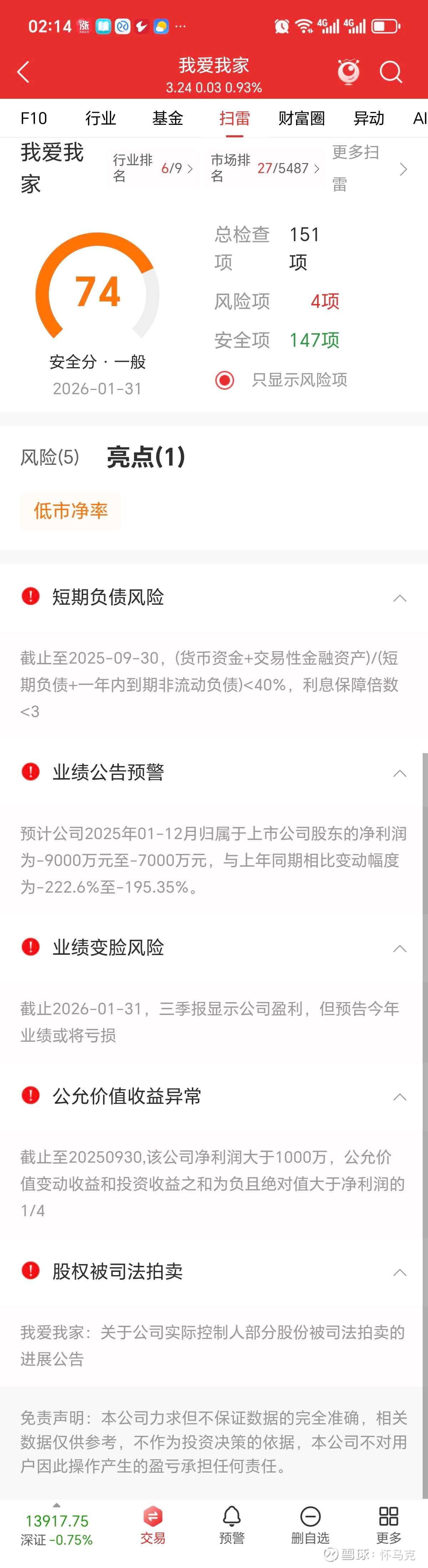
Task: Go back from the 我爱我家 stock page
Action: click(24, 72)
